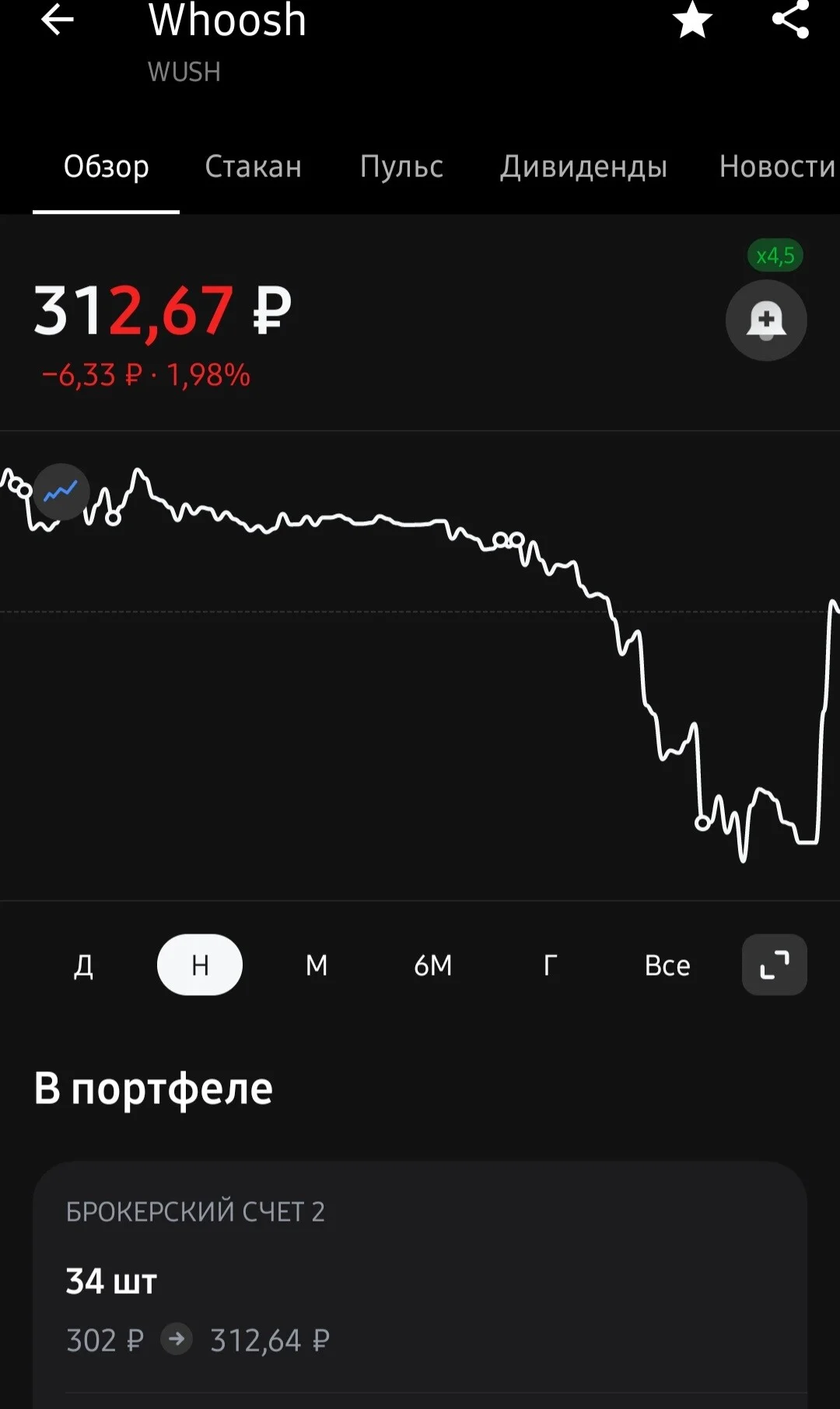Expand the chart to fullscreen
The width and height of the screenshot is (840, 1409).
pos(775,965)
